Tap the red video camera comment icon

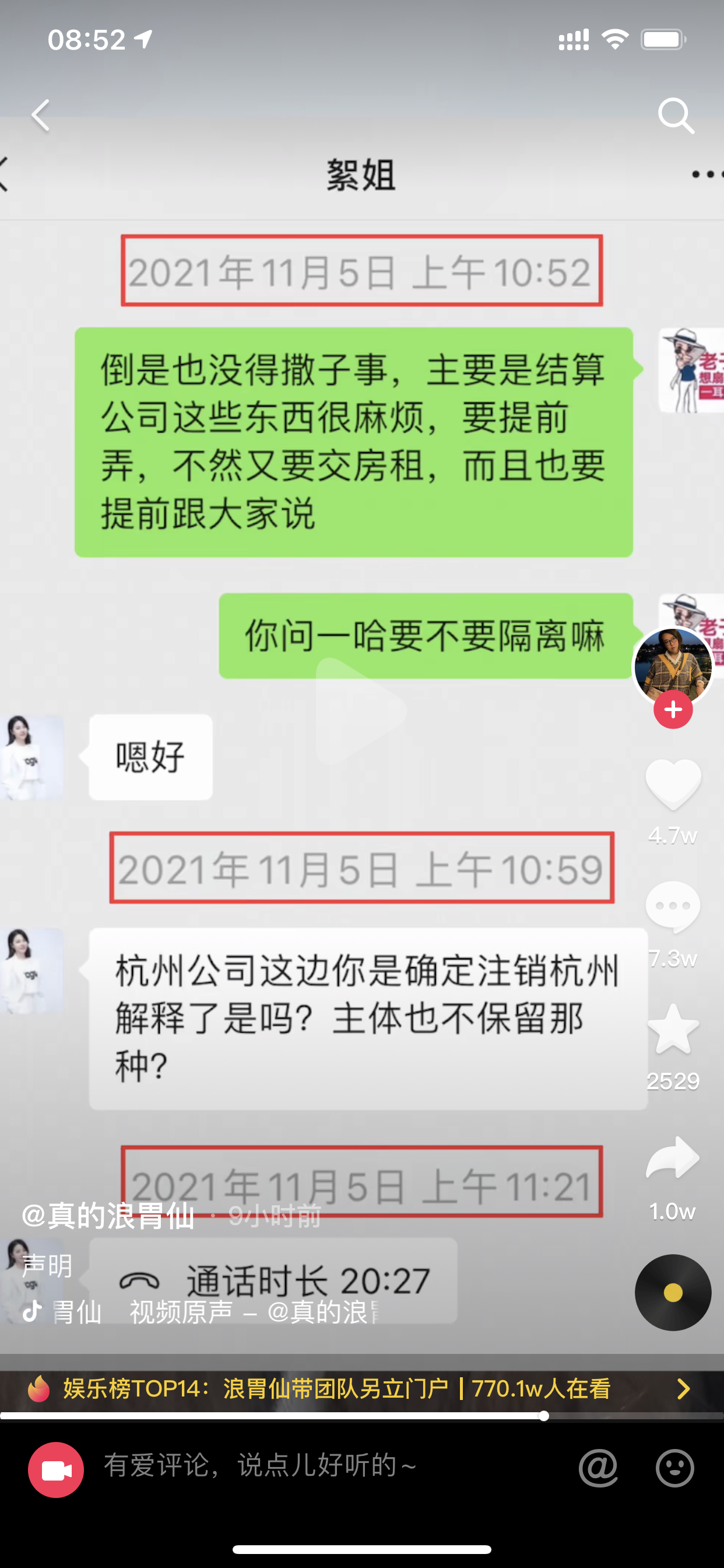(x=56, y=1469)
